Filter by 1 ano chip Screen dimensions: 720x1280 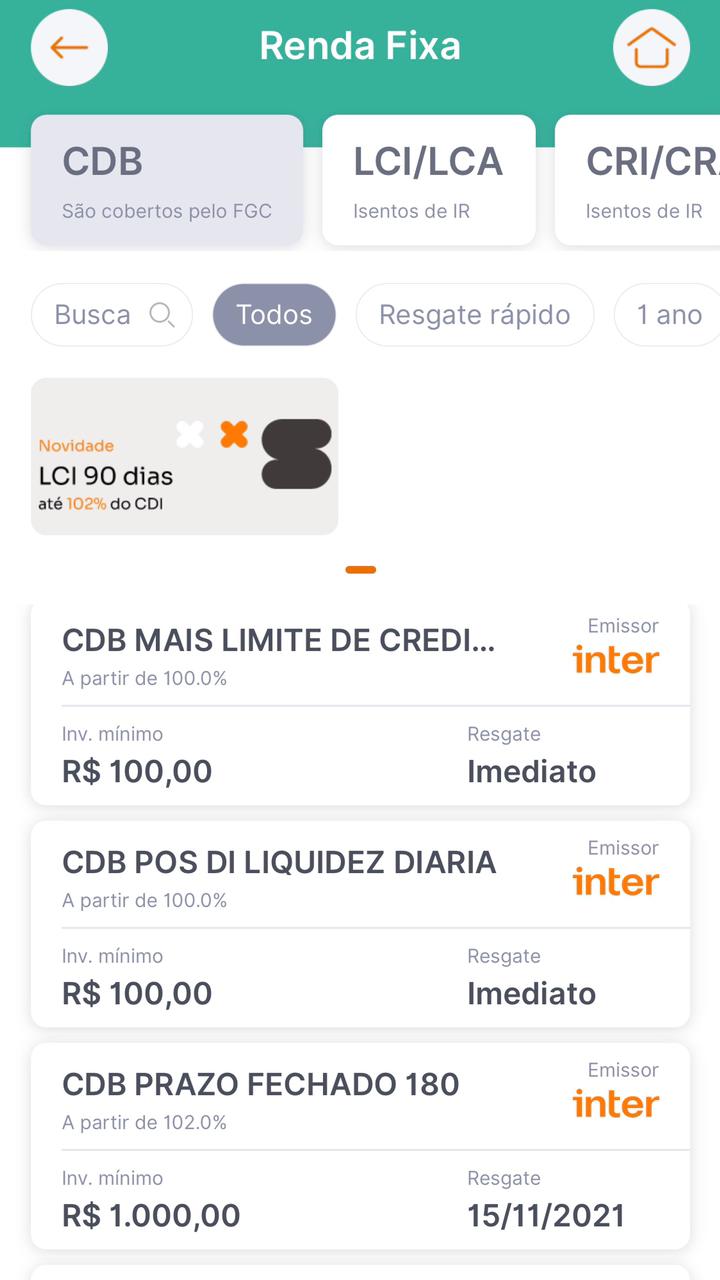click(668, 315)
